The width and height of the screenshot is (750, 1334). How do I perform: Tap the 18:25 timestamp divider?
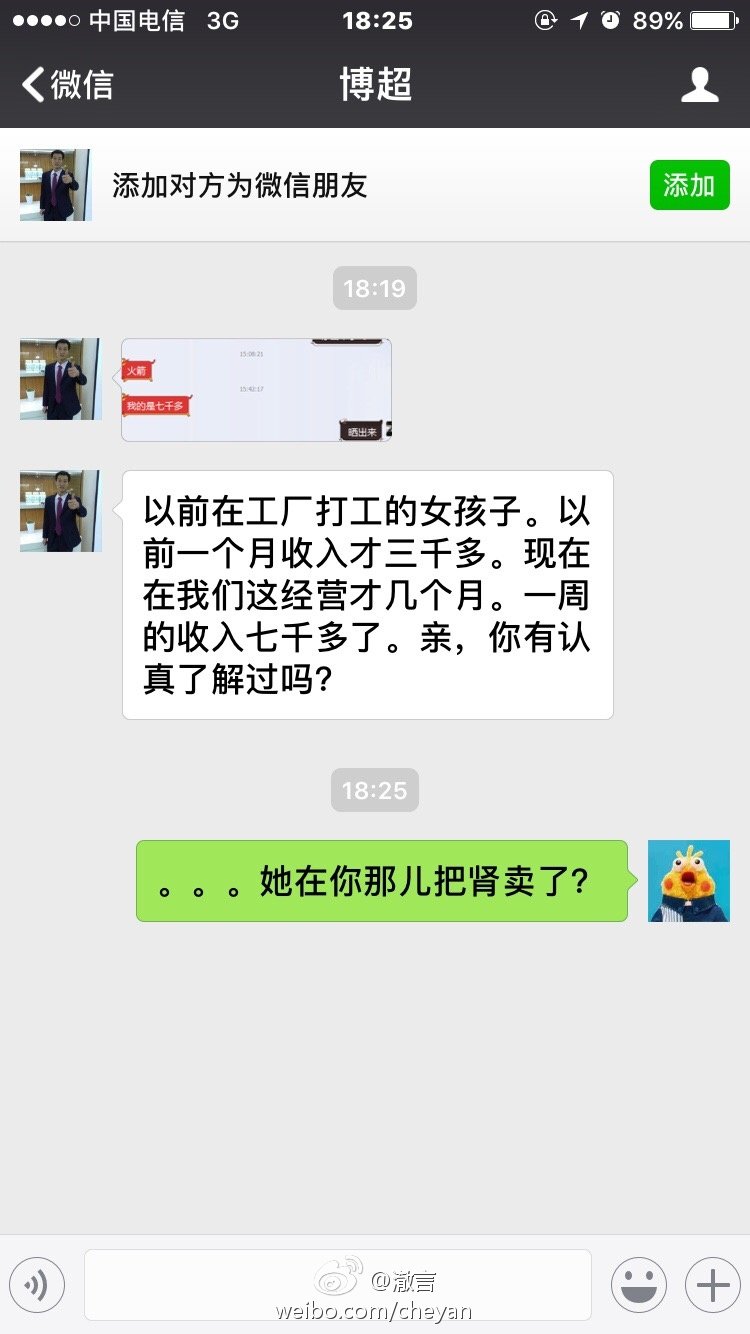click(x=374, y=790)
